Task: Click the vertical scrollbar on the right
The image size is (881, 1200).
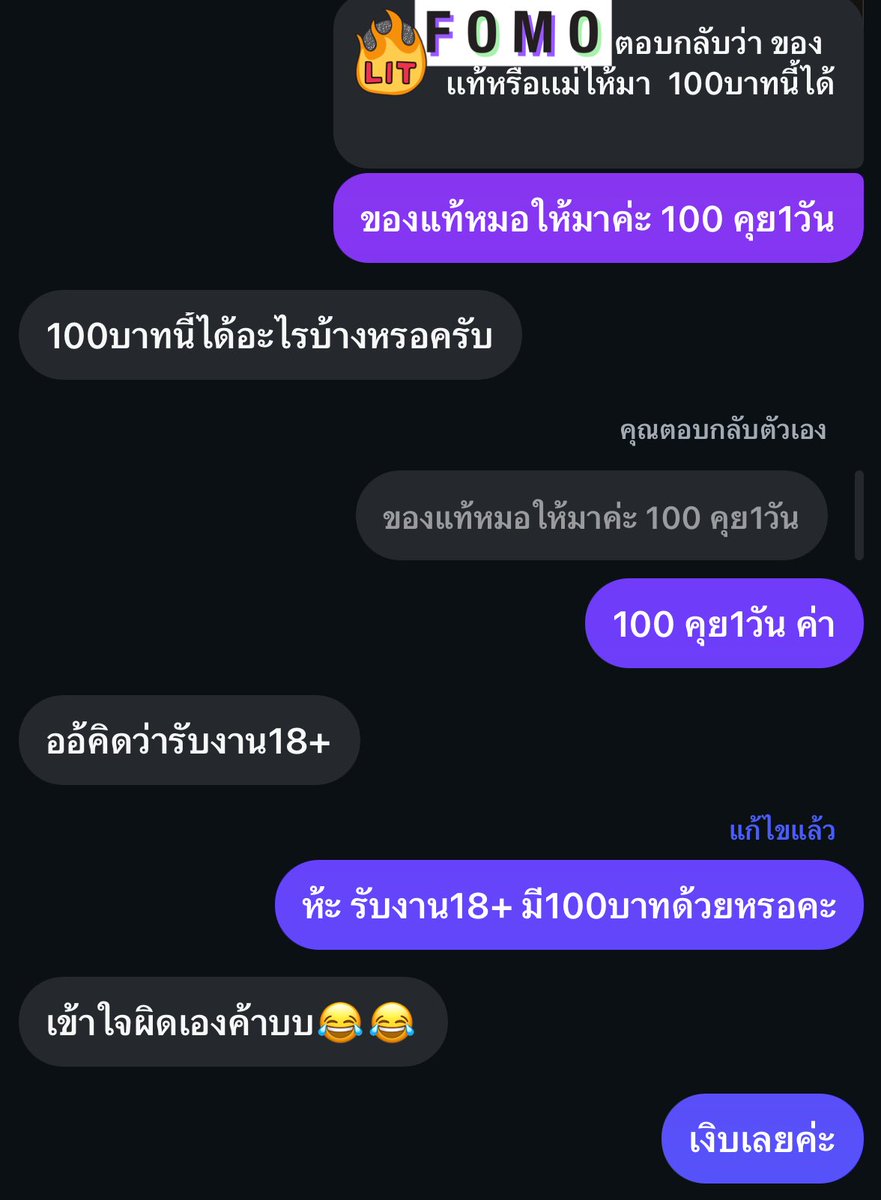Action: coord(857,515)
